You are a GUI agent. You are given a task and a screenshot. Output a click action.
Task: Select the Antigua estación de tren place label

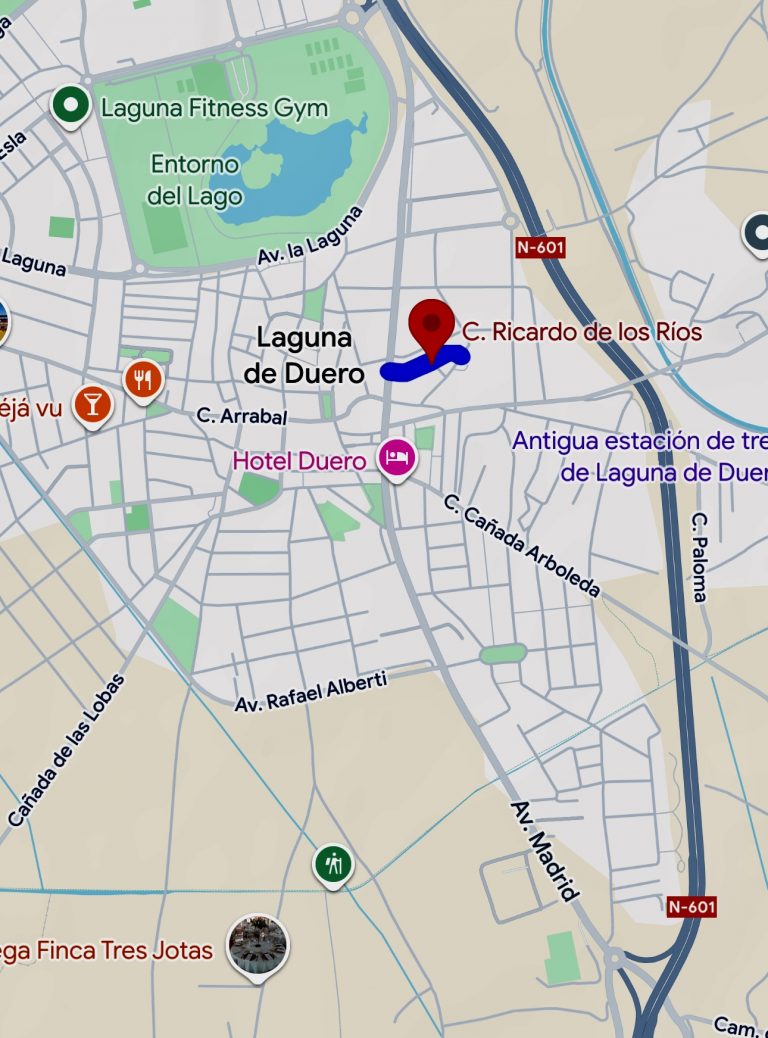click(x=640, y=456)
